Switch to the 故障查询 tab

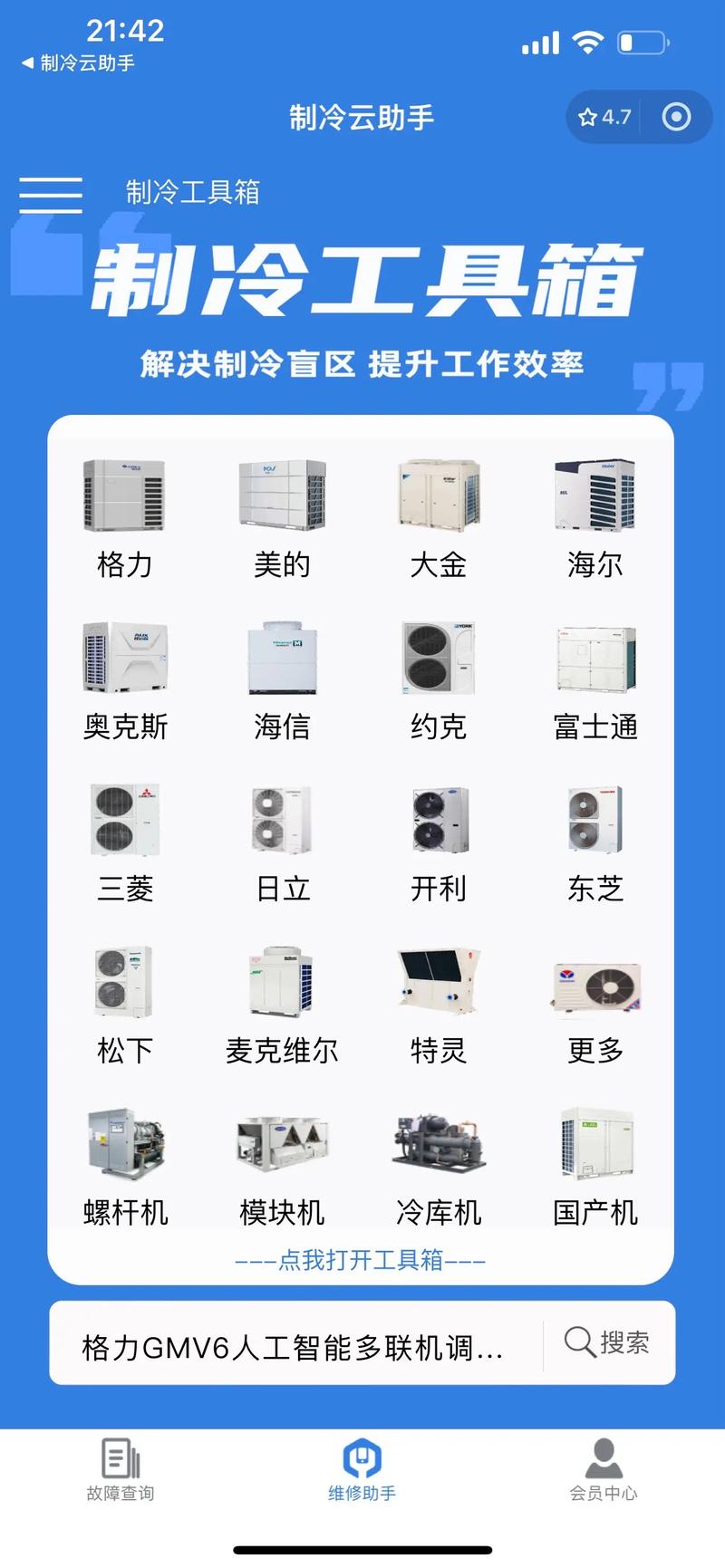point(121,1467)
